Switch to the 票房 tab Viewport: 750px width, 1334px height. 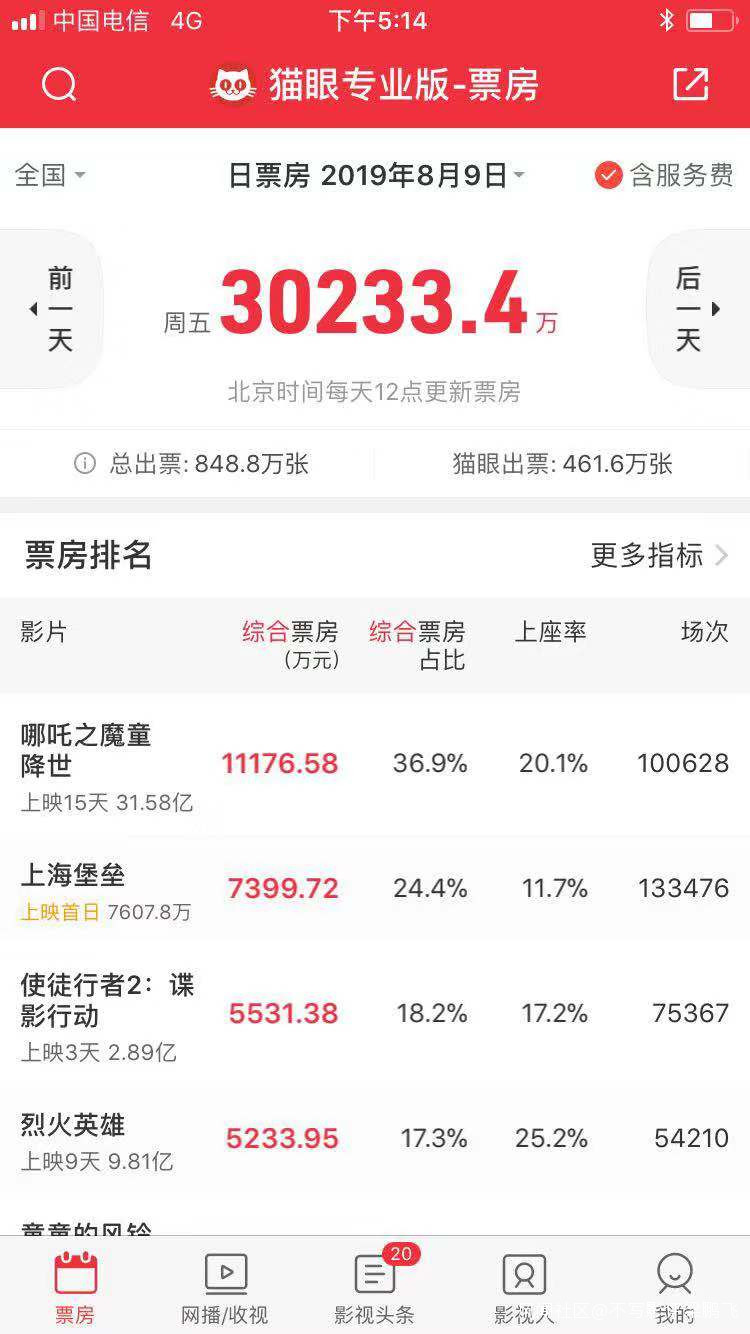click(75, 1288)
